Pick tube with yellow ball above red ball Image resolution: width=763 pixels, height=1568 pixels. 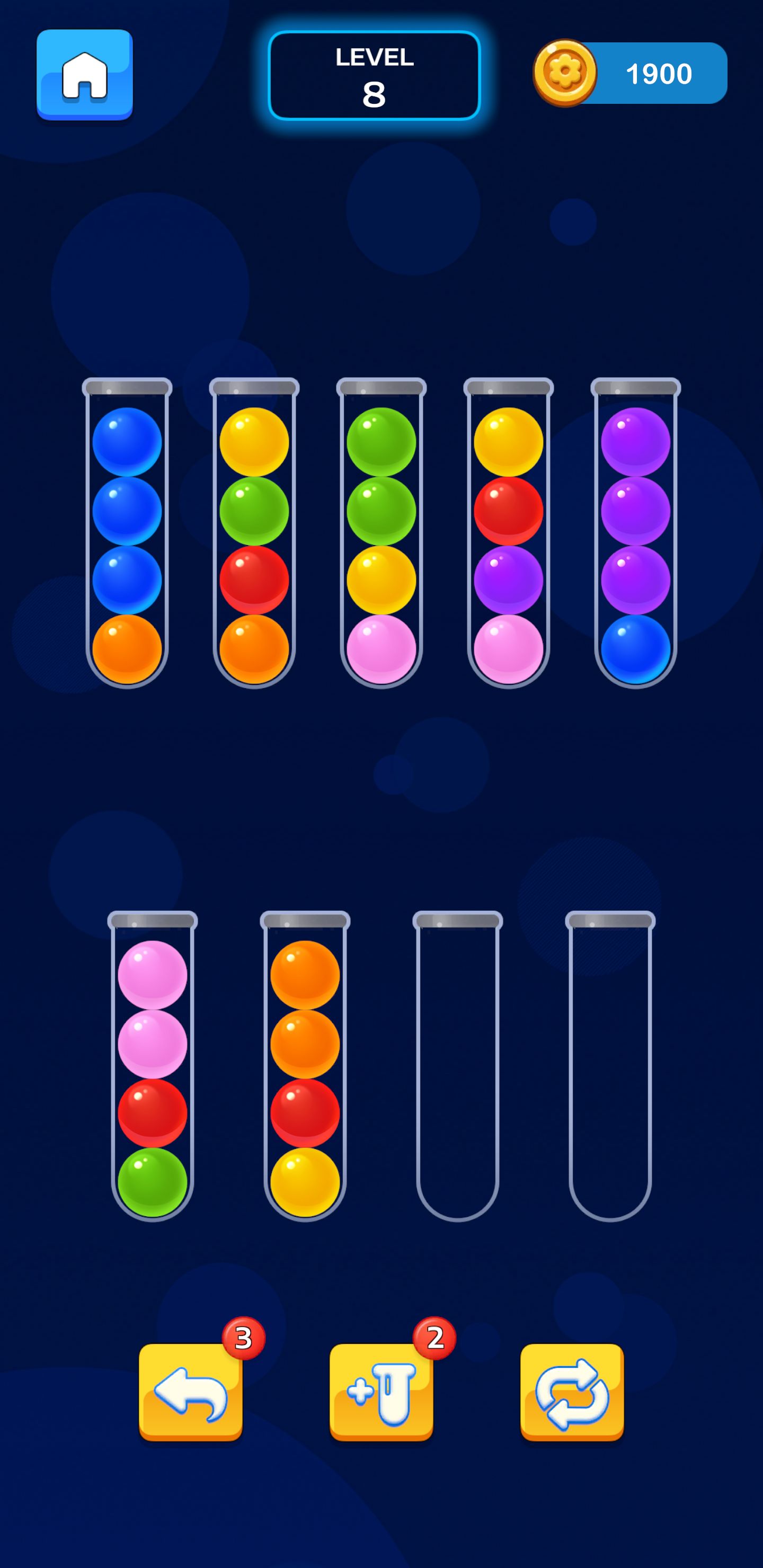click(x=509, y=534)
